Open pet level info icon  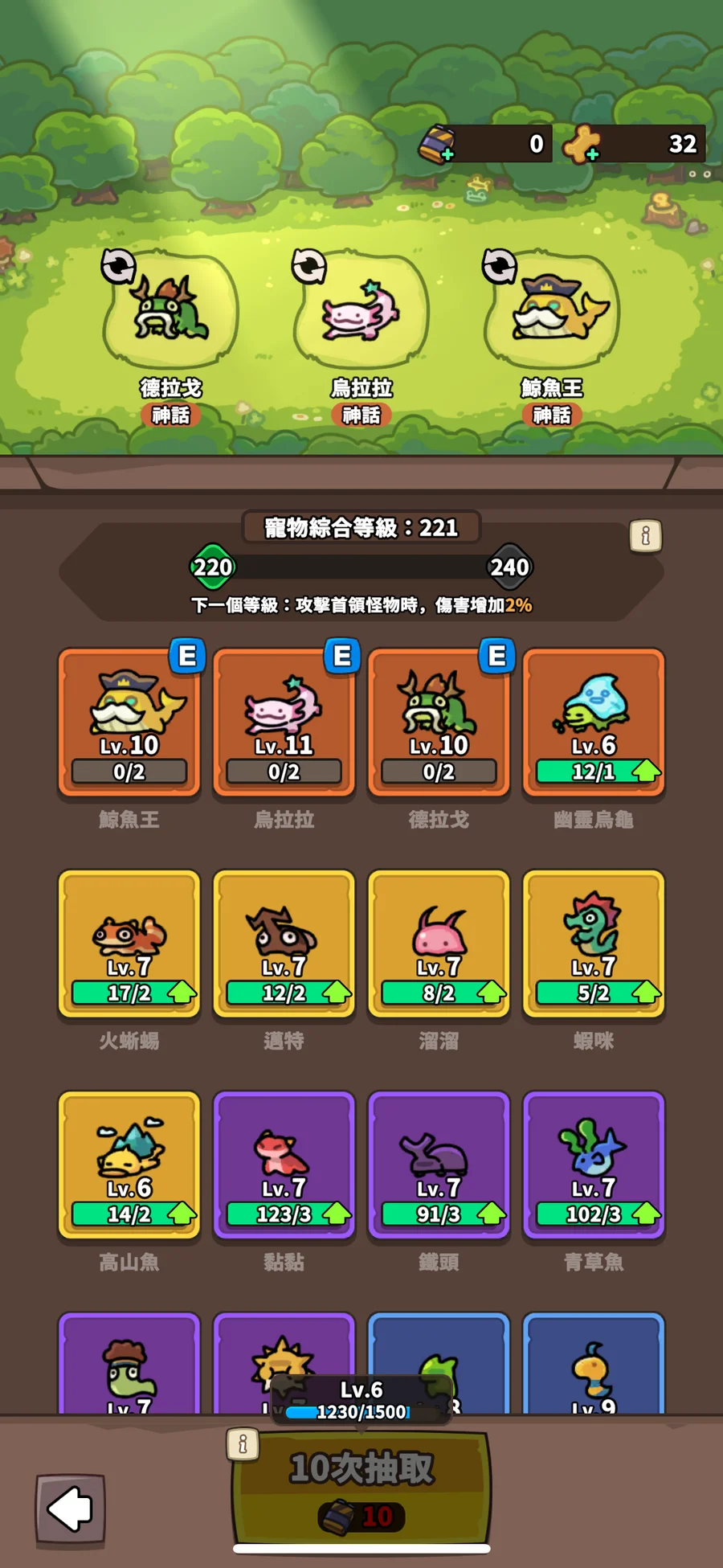click(645, 536)
